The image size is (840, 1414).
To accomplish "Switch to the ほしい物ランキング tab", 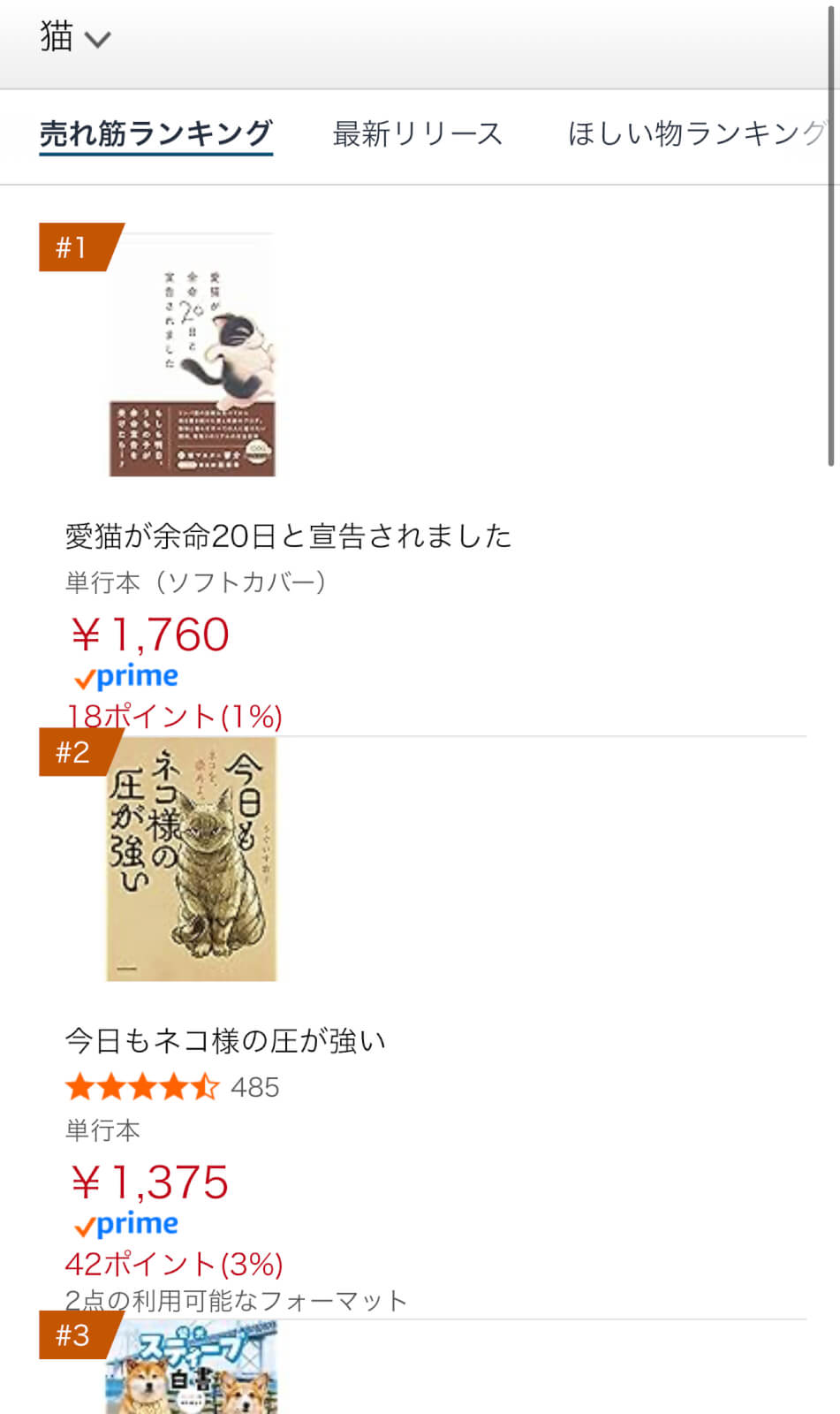I will (x=696, y=134).
